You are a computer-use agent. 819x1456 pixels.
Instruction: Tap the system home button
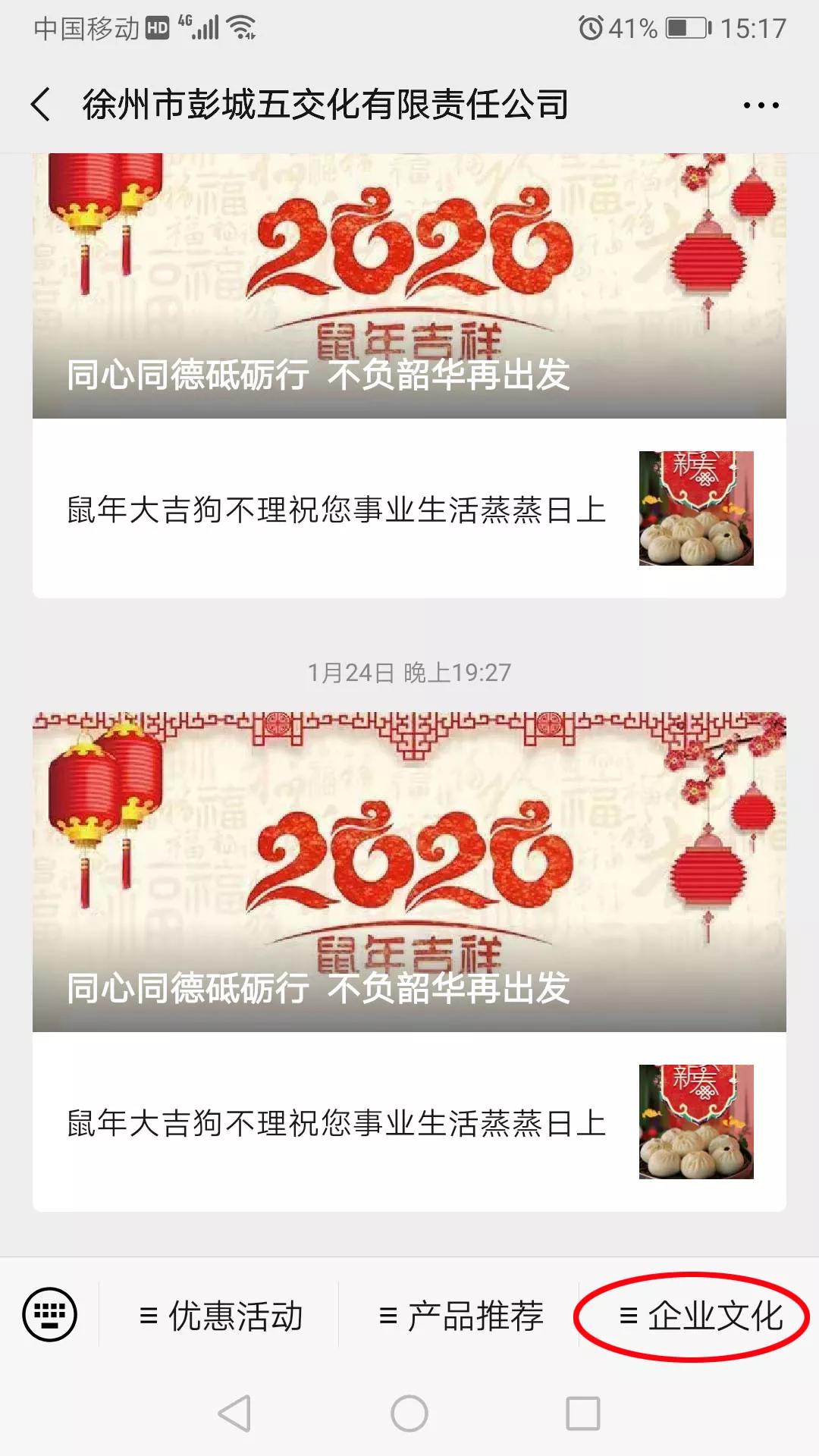(x=409, y=1414)
